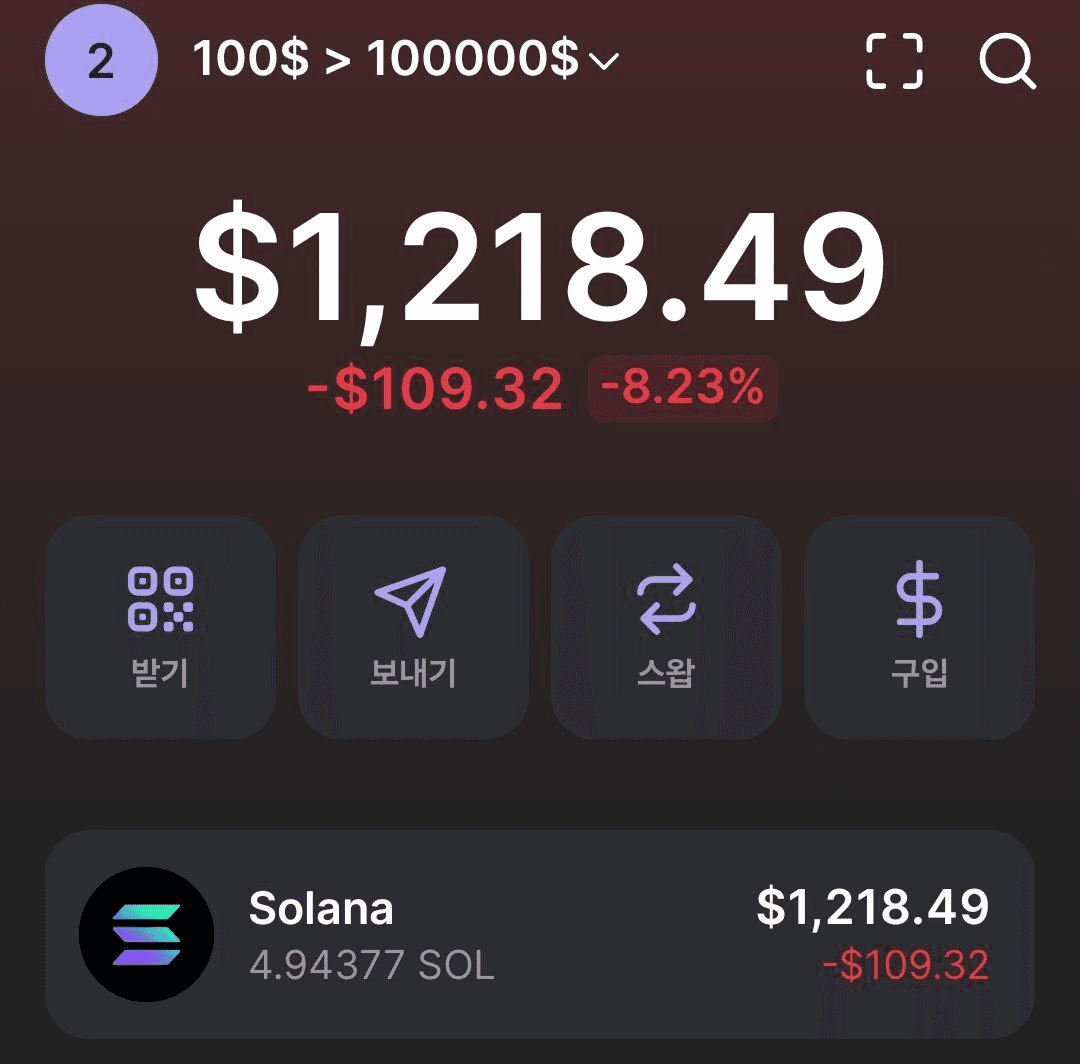Viewport: 1080px width, 1064px height.
Task: Open the QR scanner icon
Action: [x=893, y=62]
